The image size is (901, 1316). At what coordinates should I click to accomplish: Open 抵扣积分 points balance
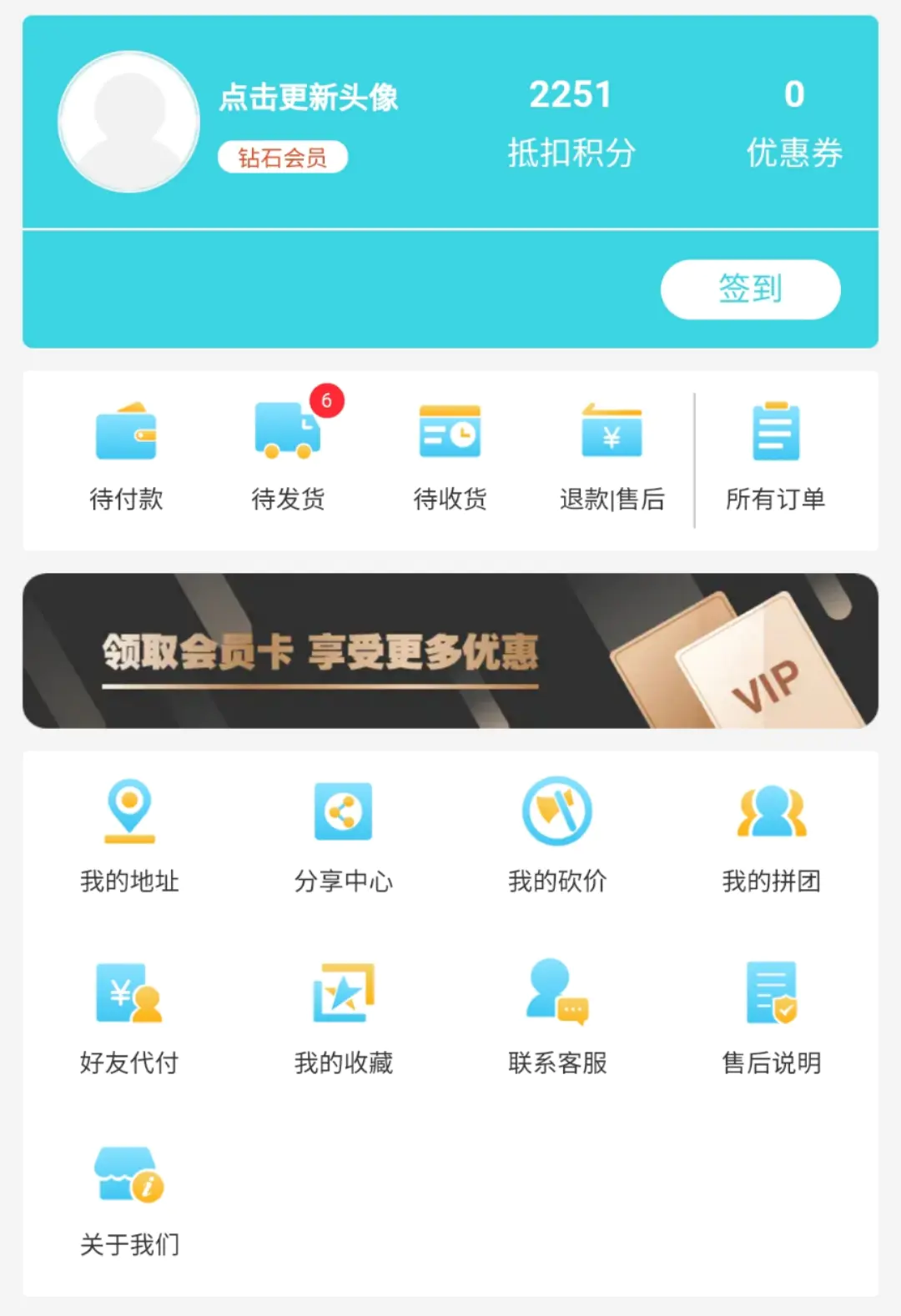coord(571,123)
